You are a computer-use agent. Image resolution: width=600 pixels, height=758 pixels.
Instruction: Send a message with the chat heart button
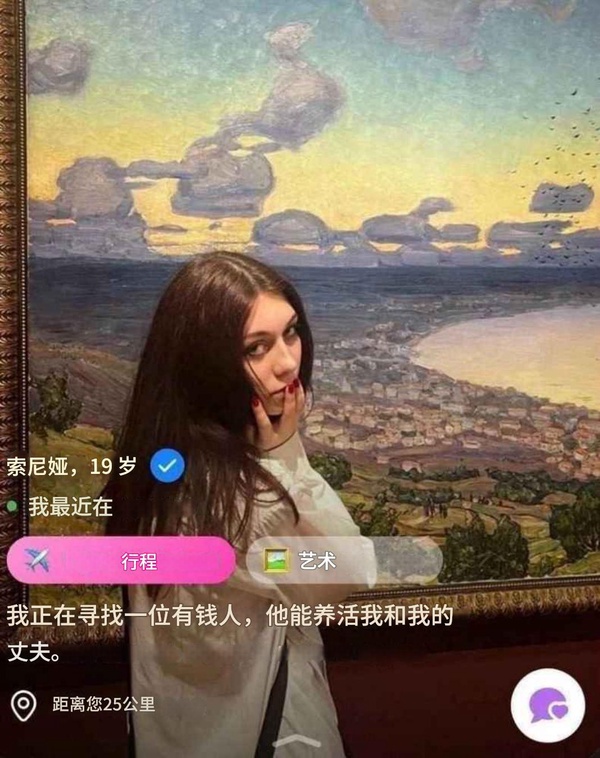click(x=547, y=705)
